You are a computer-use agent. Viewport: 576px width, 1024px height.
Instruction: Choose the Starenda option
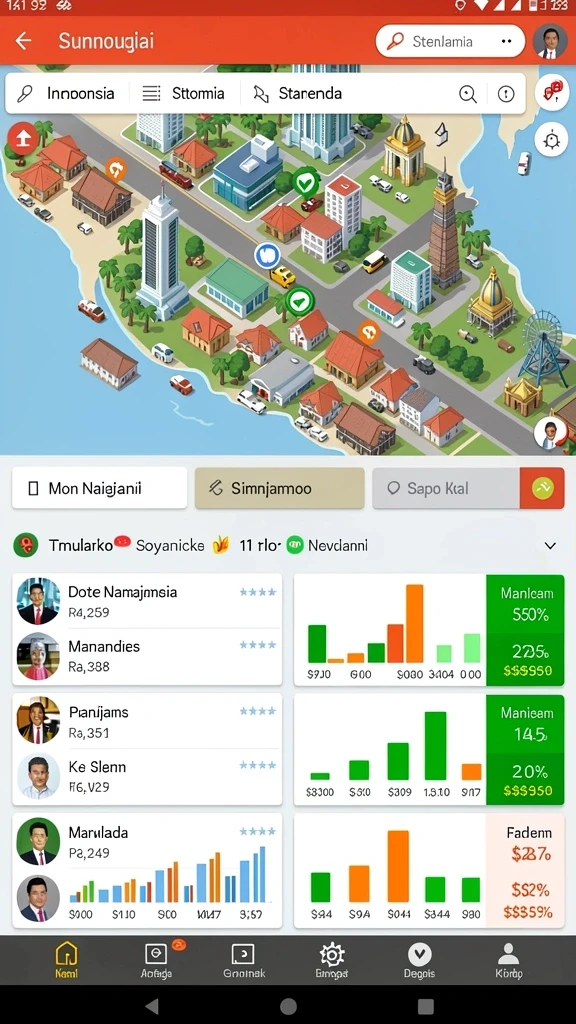pos(298,93)
